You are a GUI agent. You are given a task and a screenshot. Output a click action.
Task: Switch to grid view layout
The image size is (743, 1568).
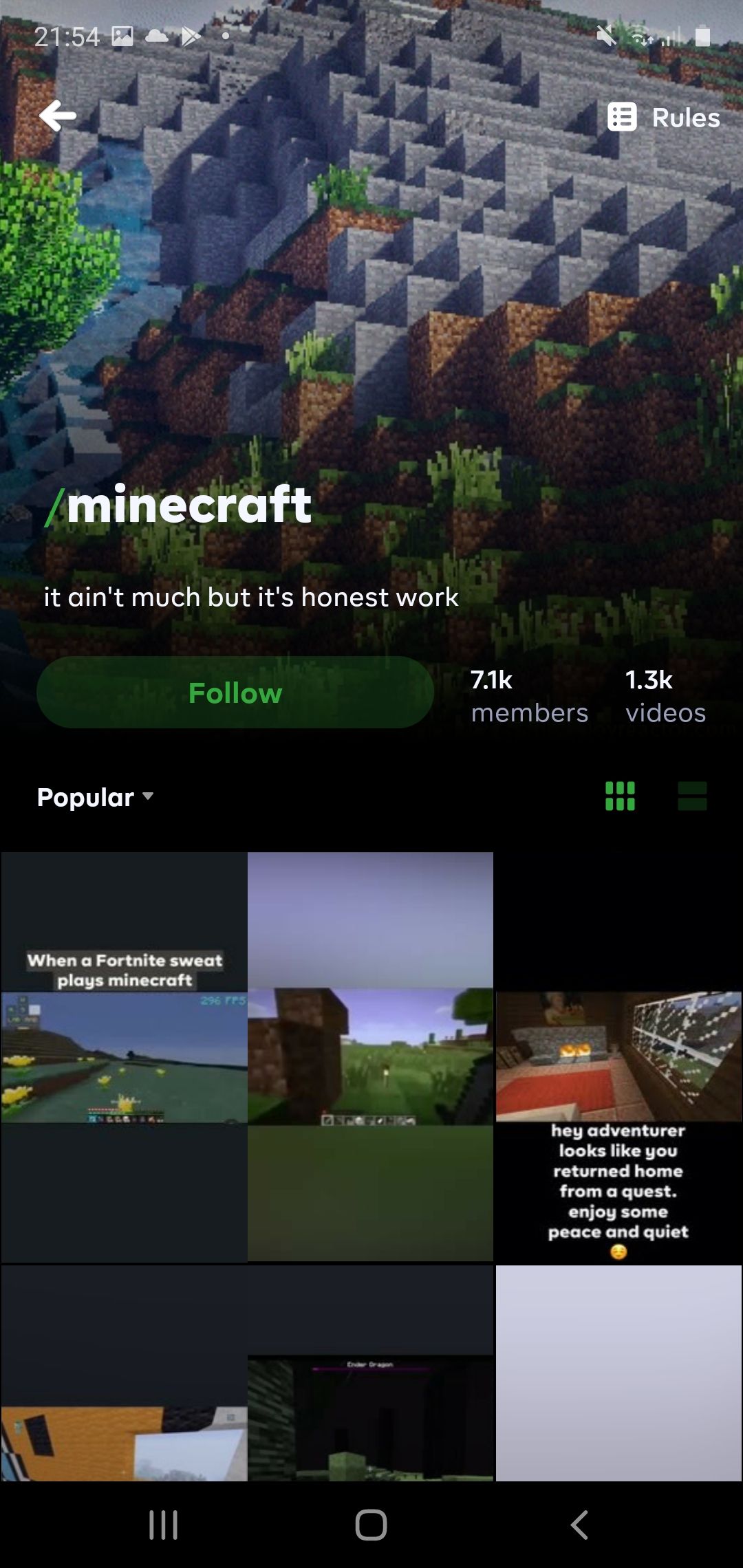point(620,796)
